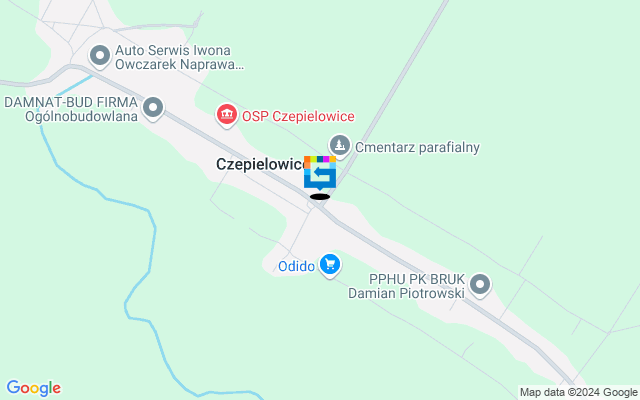Open the Odido shop marker
The height and width of the screenshot is (400, 640).
click(x=330, y=265)
